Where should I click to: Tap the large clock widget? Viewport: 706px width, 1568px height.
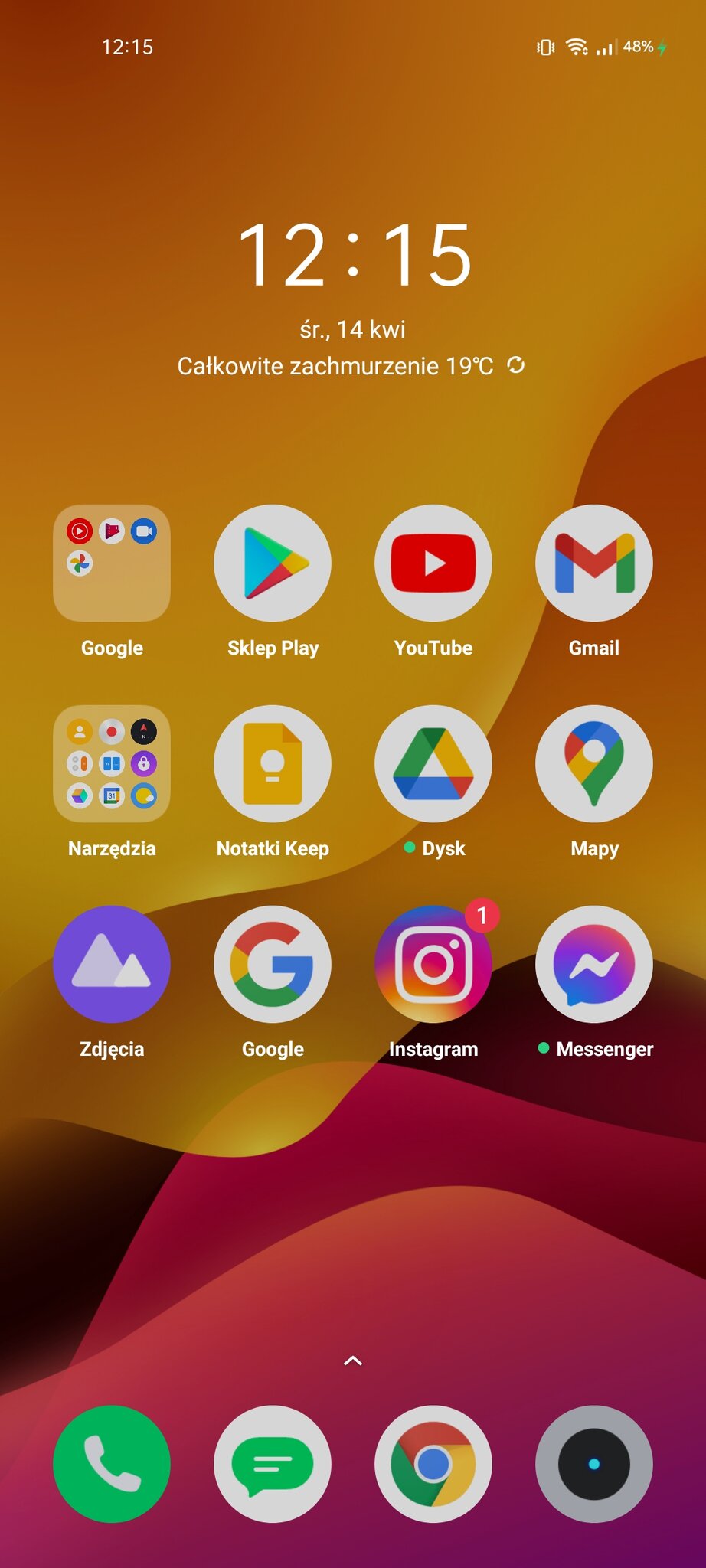(x=353, y=255)
